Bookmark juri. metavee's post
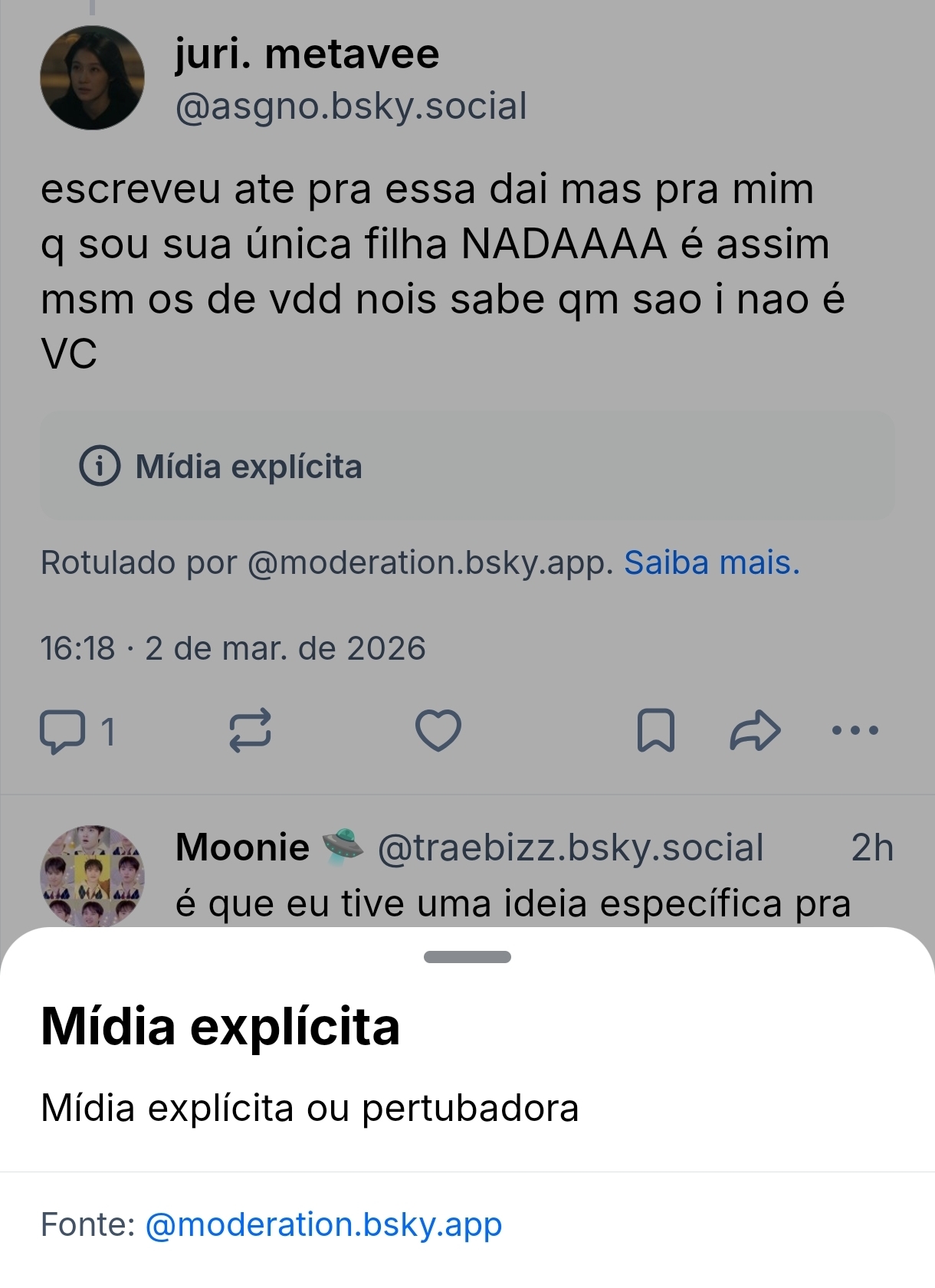935x1288 pixels. pyautogui.click(x=656, y=729)
